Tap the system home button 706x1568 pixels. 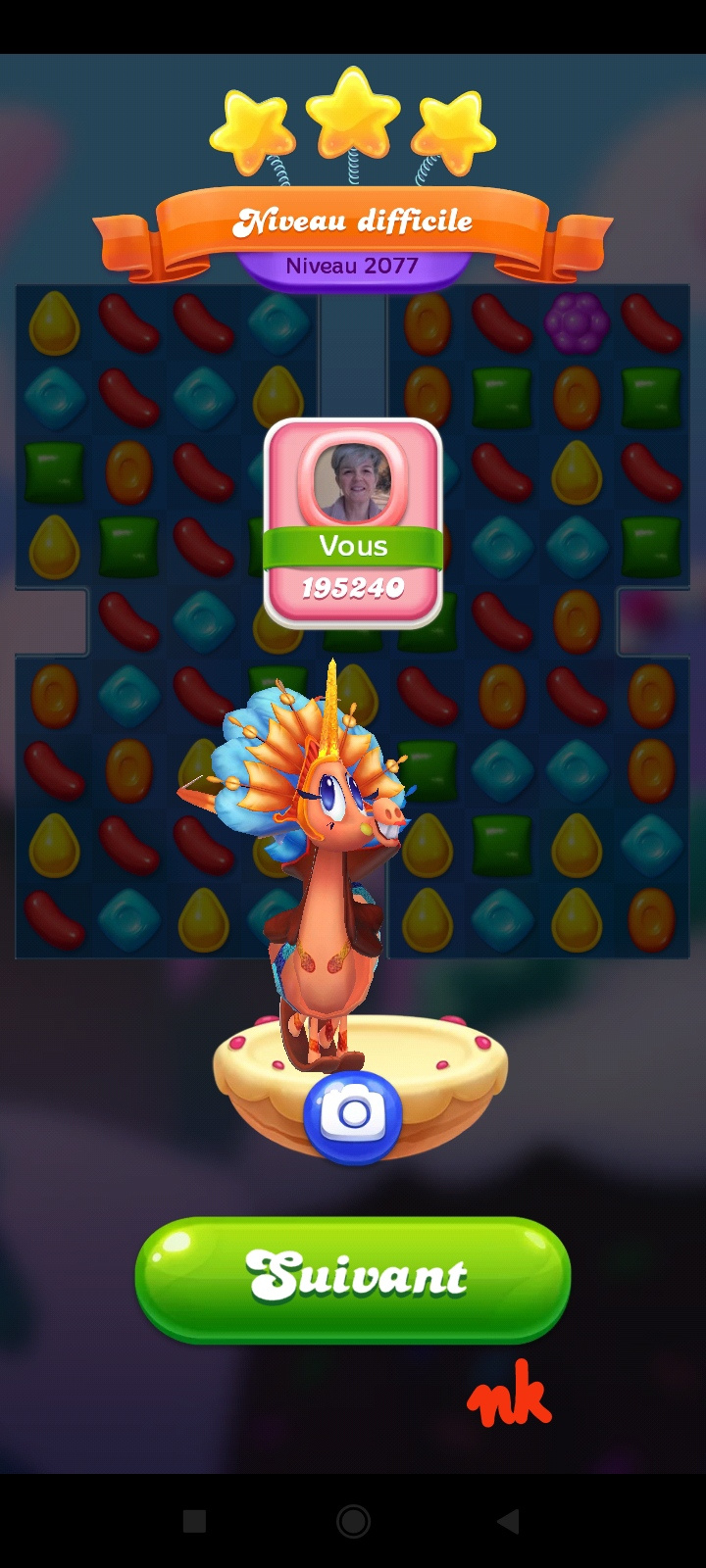353,1521
